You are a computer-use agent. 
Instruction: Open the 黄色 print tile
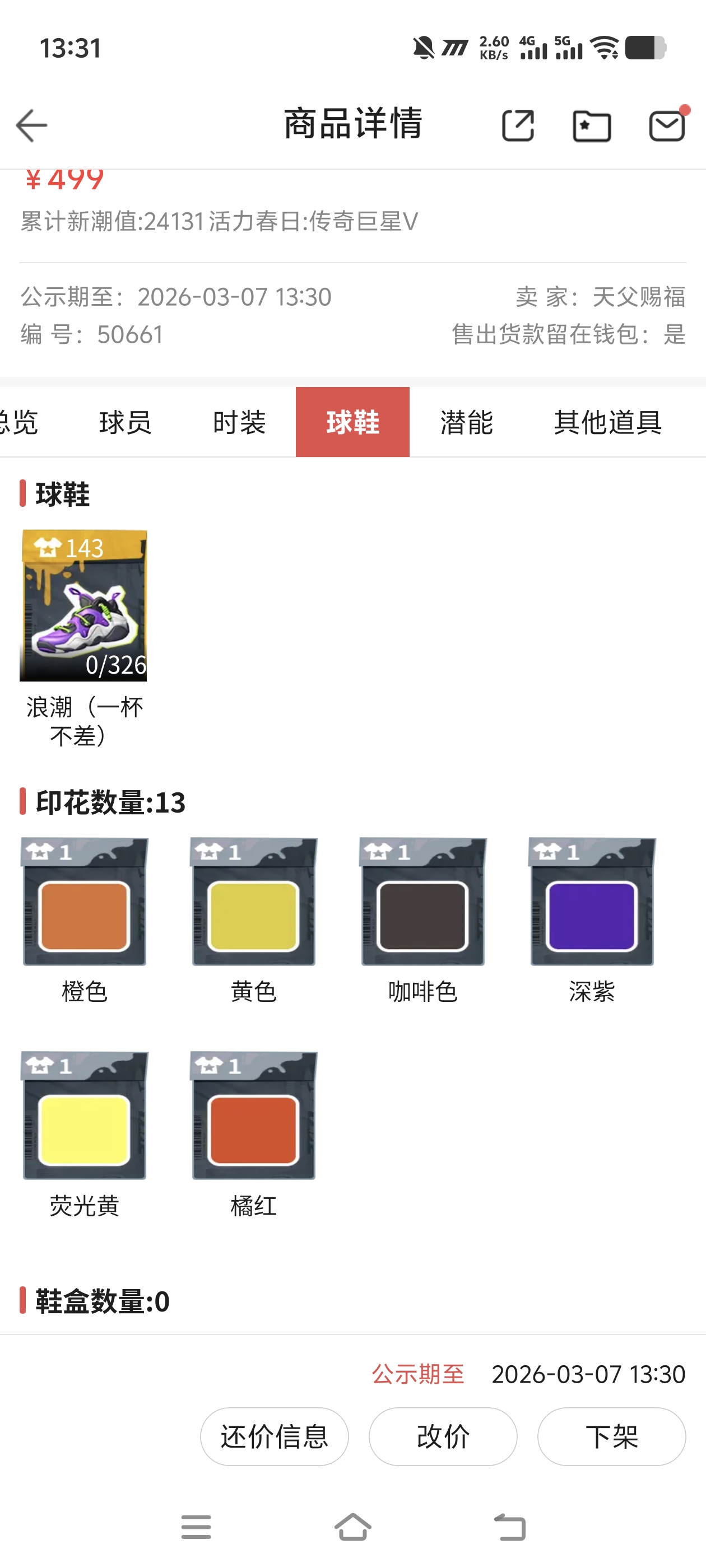(x=253, y=902)
